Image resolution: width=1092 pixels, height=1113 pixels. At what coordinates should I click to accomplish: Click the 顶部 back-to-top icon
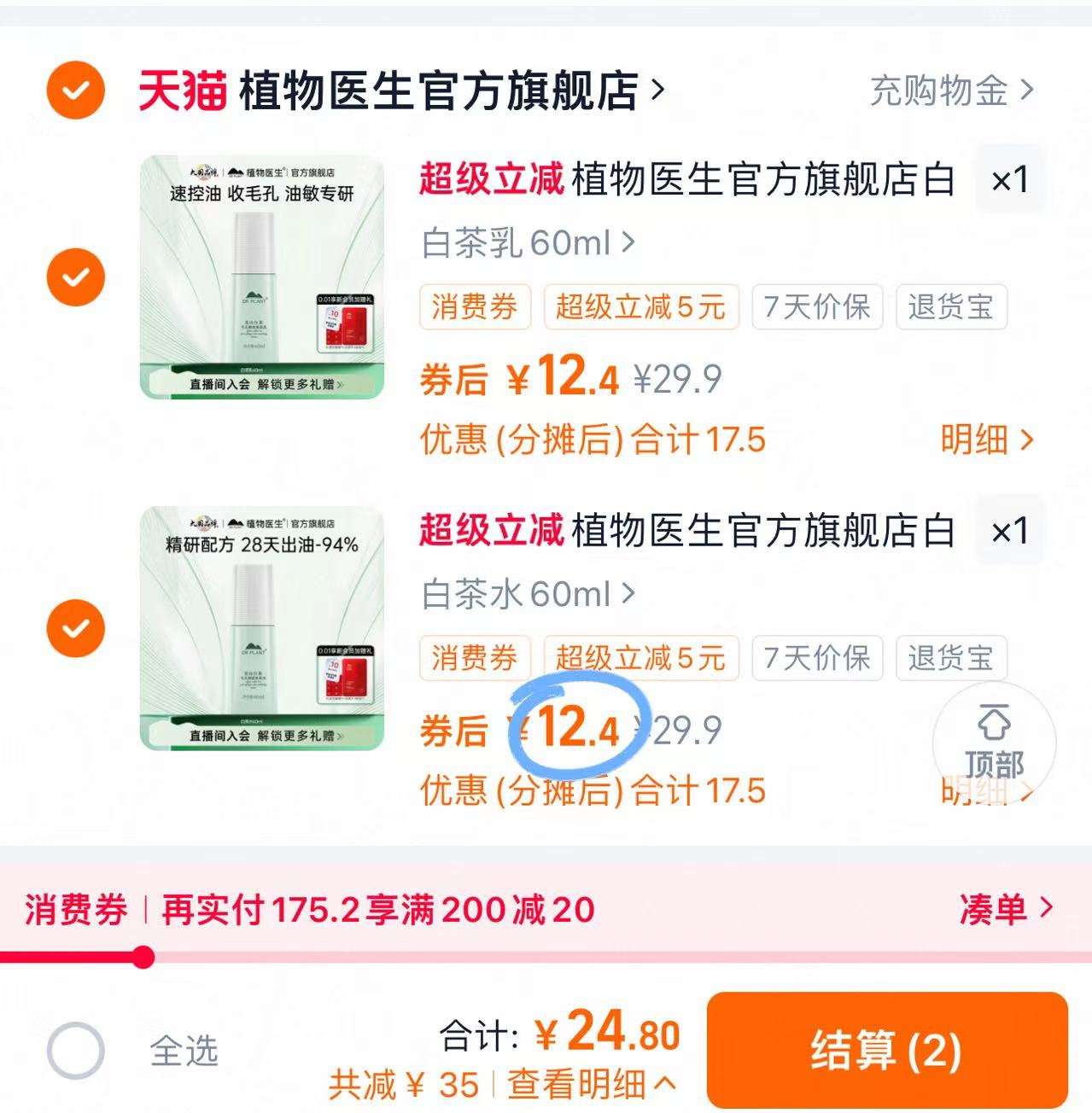(994, 743)
